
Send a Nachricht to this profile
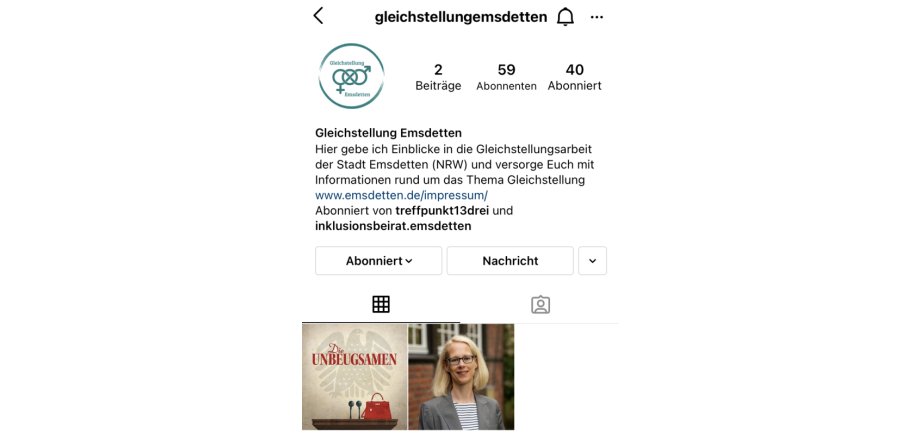(x=510, y=261)
